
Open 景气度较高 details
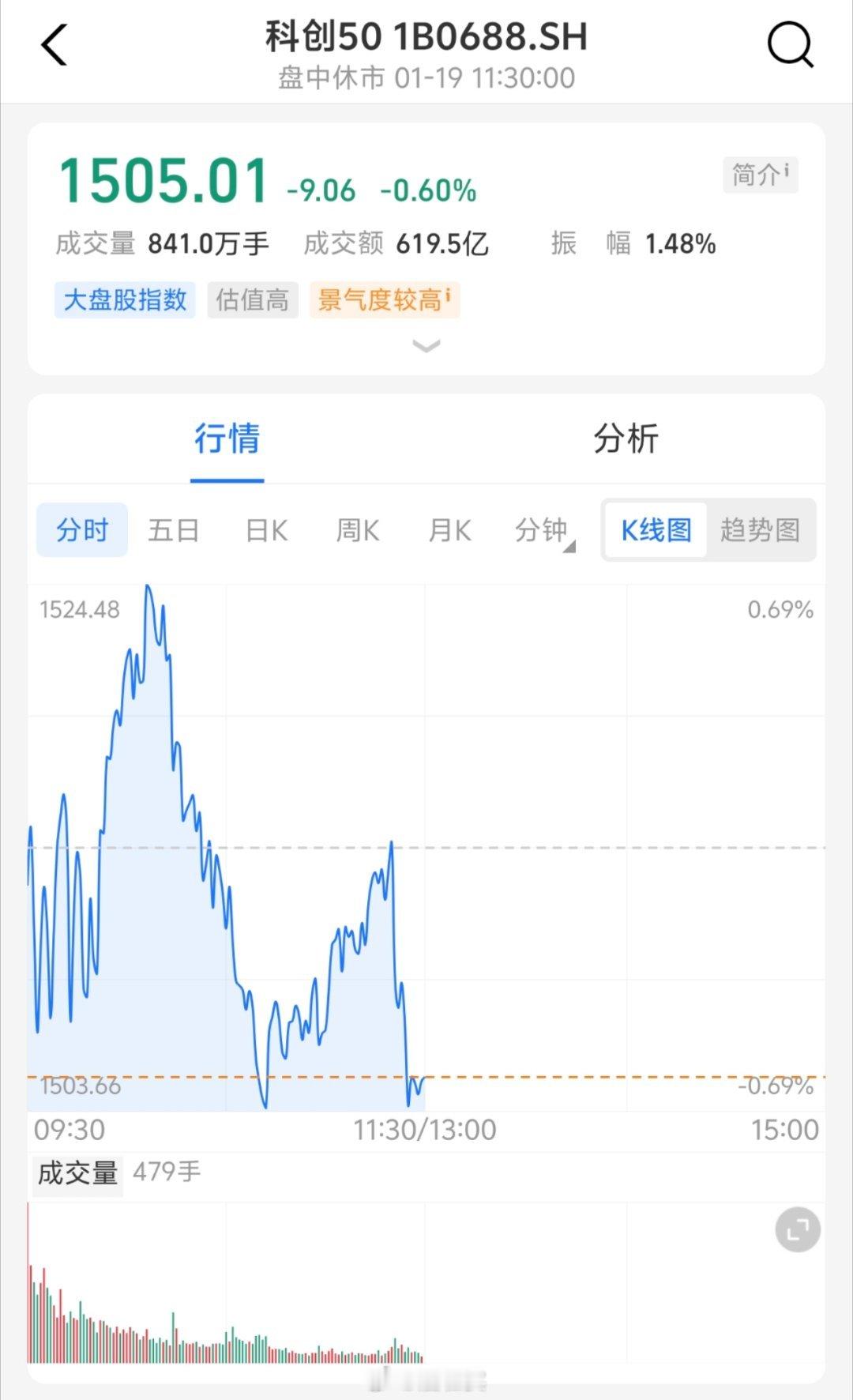tap(384, 300)
